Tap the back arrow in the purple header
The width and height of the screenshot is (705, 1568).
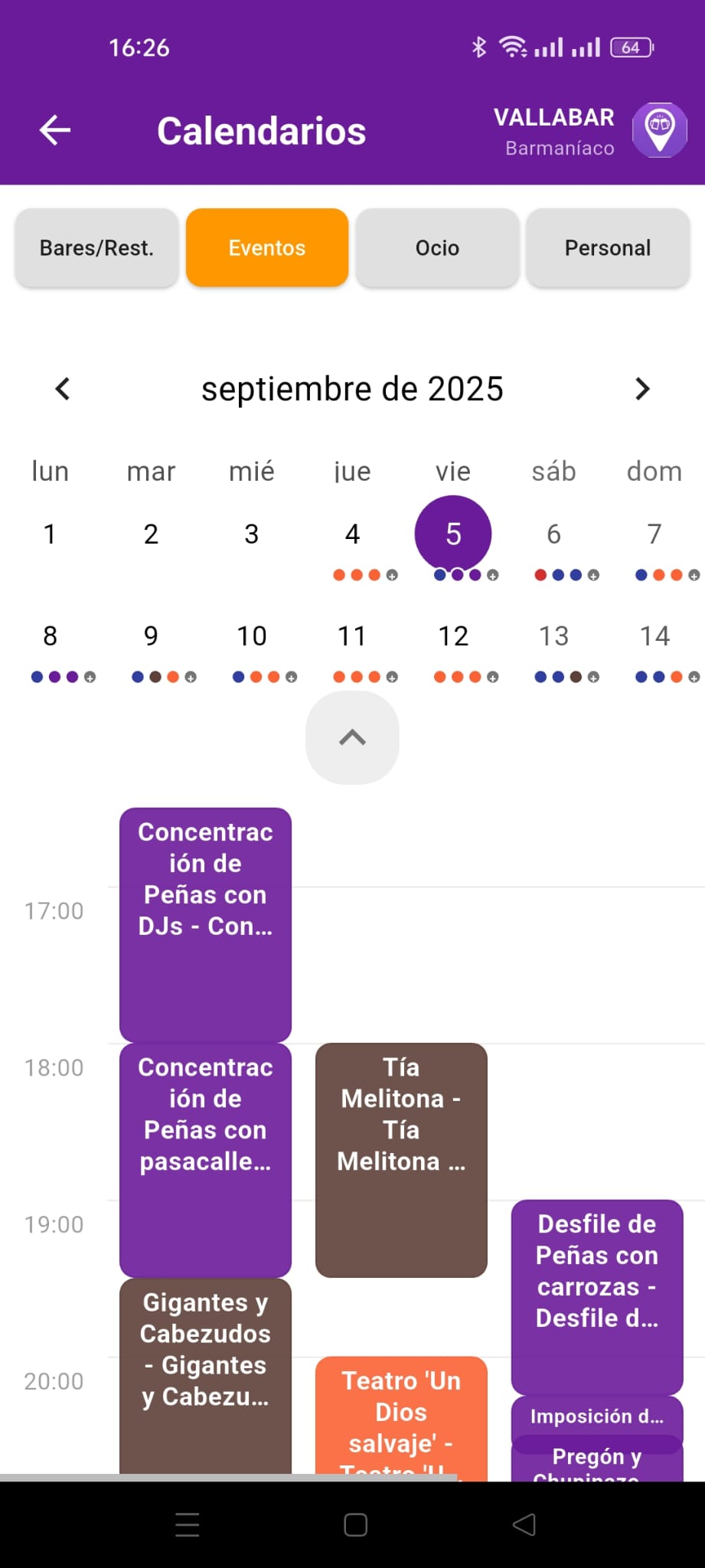[54, 130]
